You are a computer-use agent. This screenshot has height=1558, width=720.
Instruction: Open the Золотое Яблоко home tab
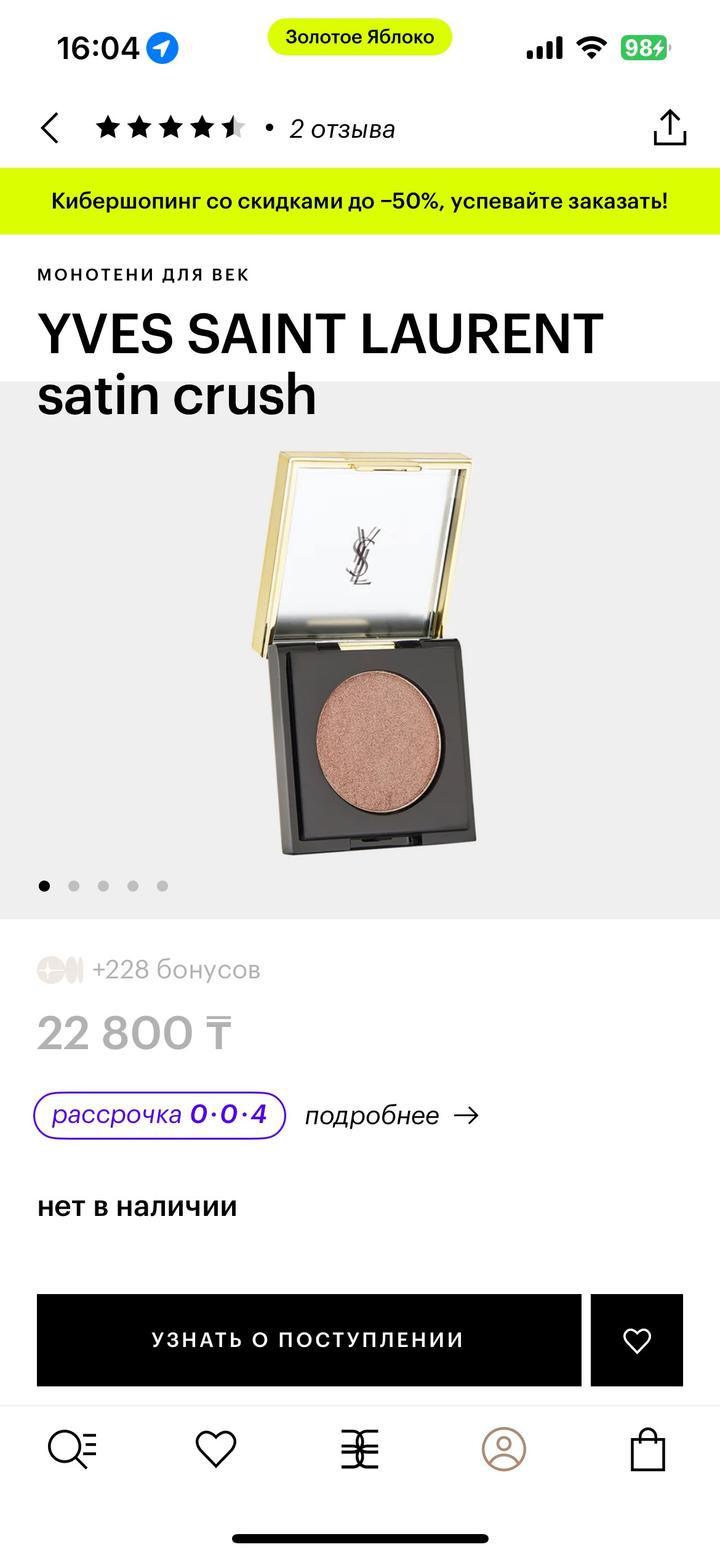coord(360,1449)
